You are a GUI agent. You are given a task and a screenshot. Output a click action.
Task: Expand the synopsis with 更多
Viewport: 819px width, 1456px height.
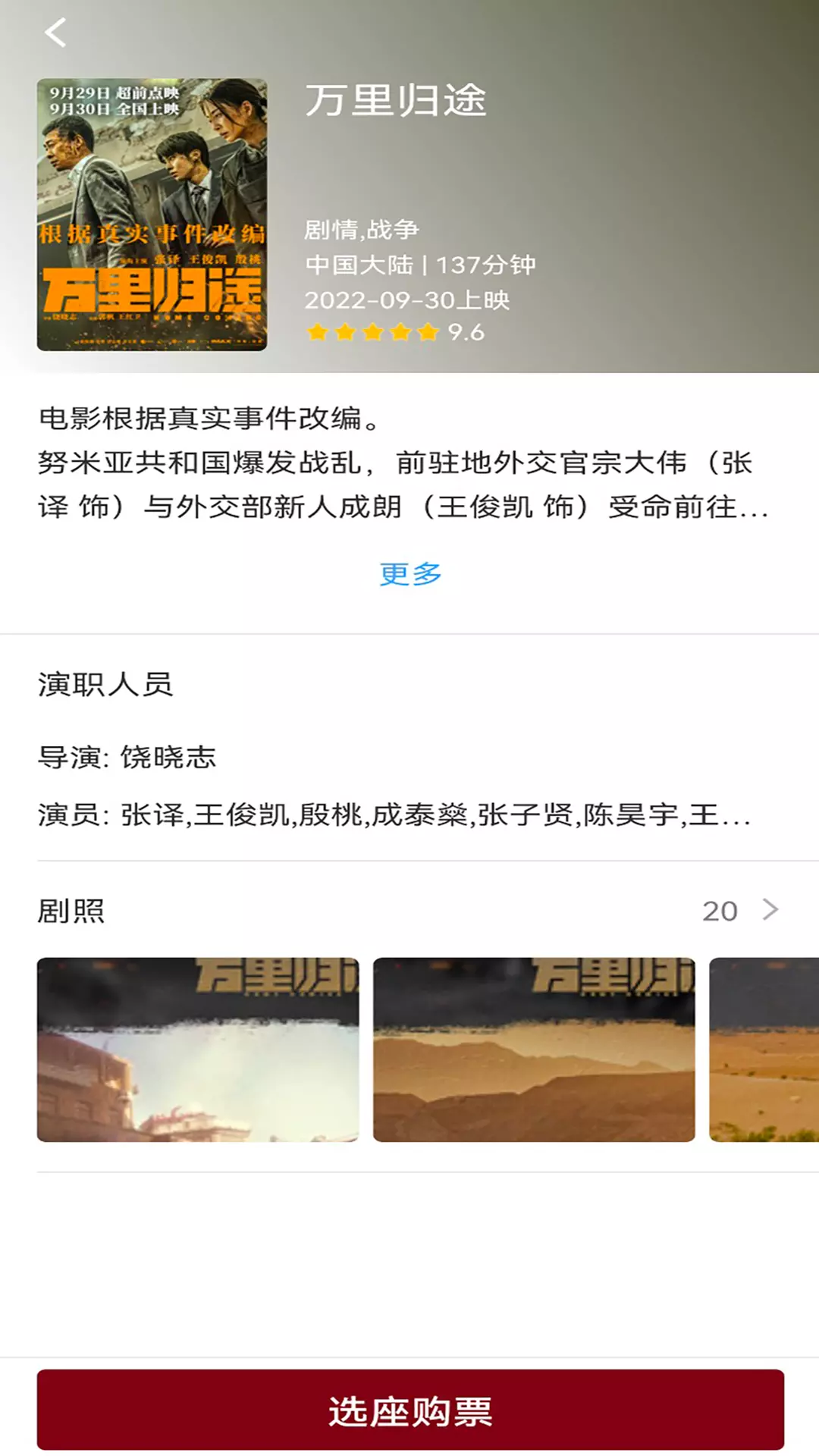pos(410,574)
